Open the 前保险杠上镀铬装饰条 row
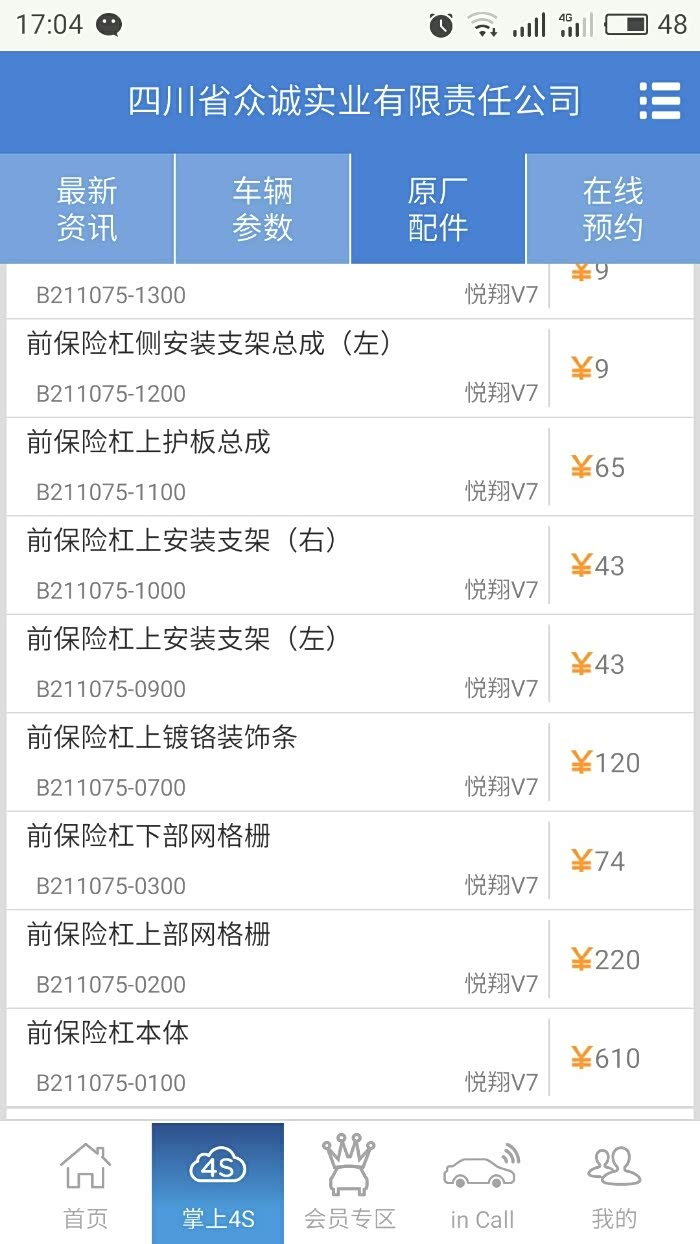This screenshot has height=1244, width=700. click(280, 762)
